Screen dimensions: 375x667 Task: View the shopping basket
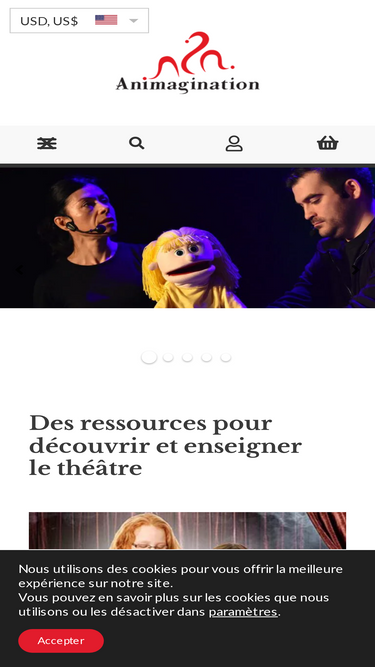point(327,143)
